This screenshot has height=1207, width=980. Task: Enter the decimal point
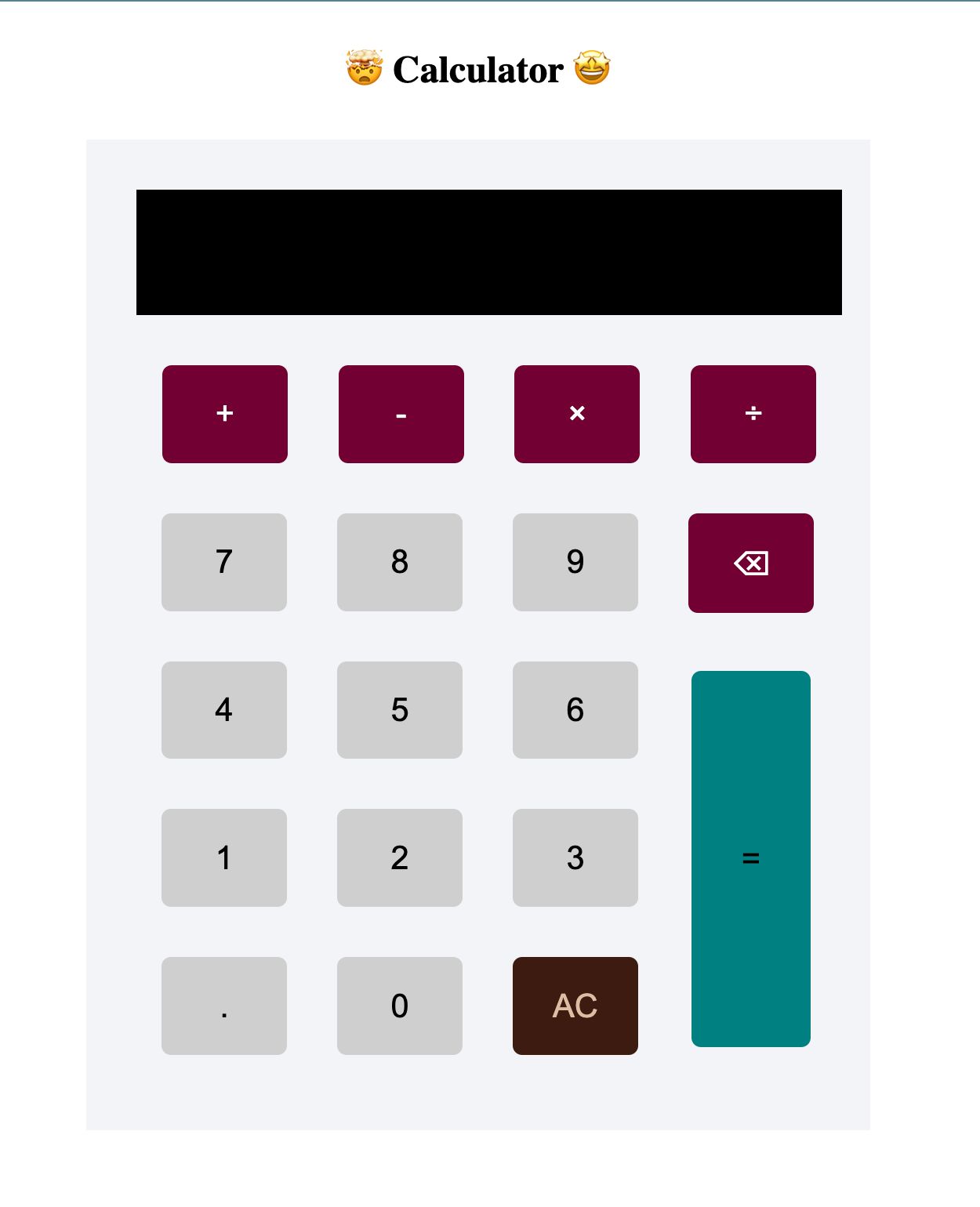point(224,1006)
